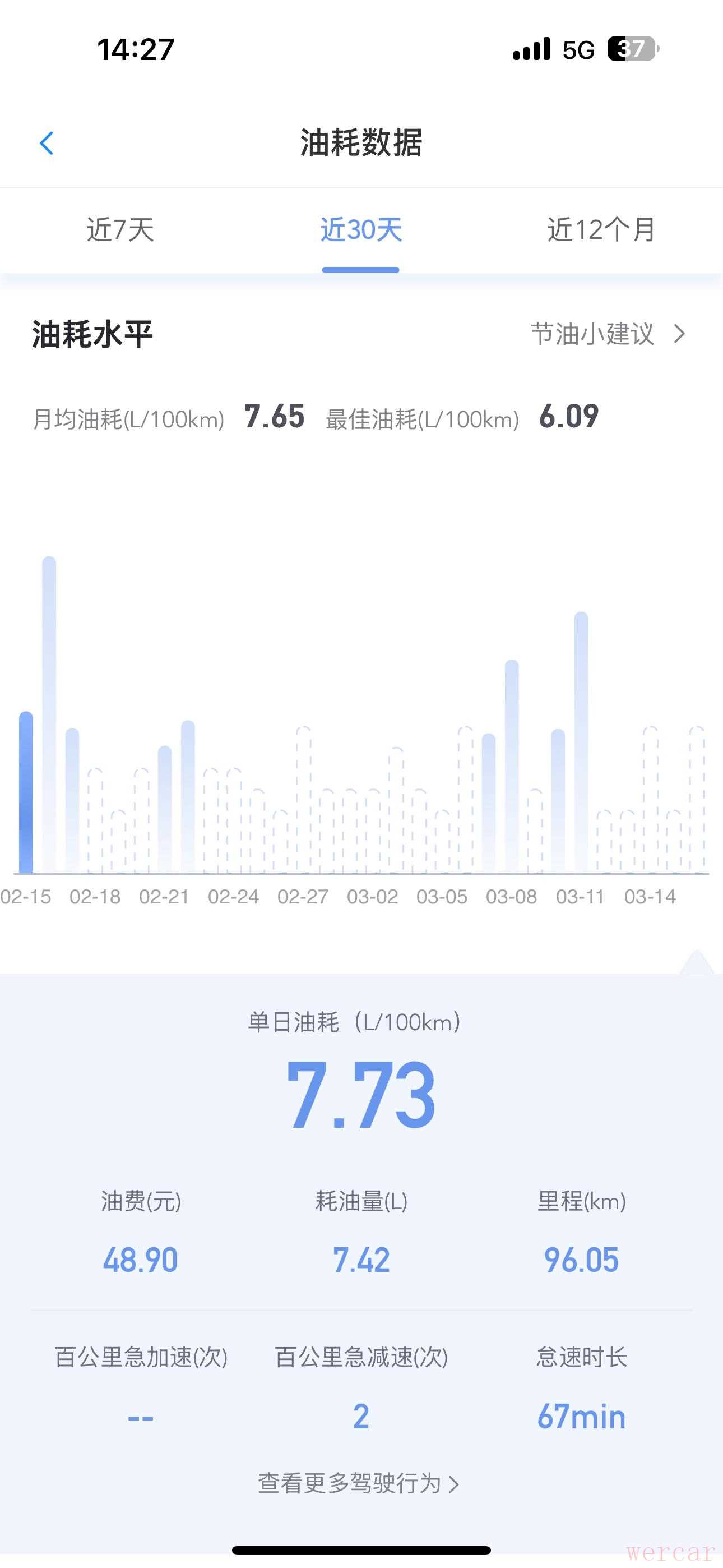723x1568 pixels.
Task: Open 查看更多驾驶行为 details
Action: click(x=359, y=1483)
